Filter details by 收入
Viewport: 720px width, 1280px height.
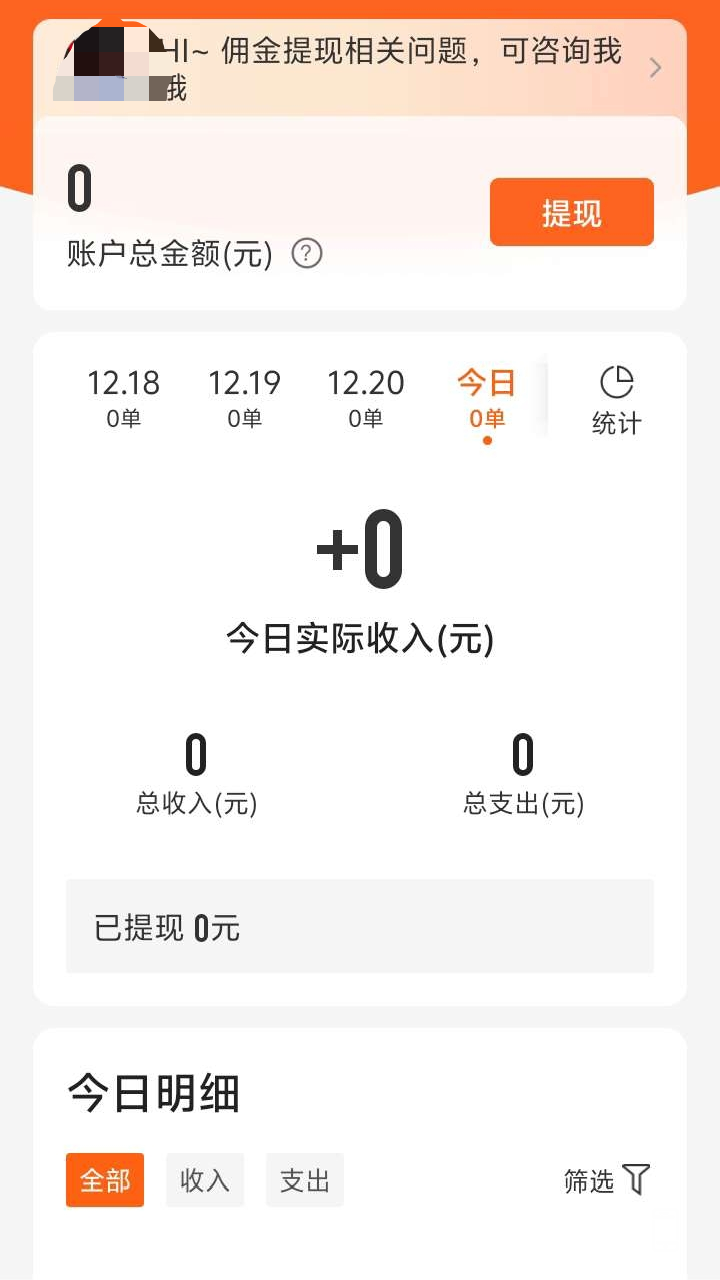pyautogui.click(x=205, y=1180)
